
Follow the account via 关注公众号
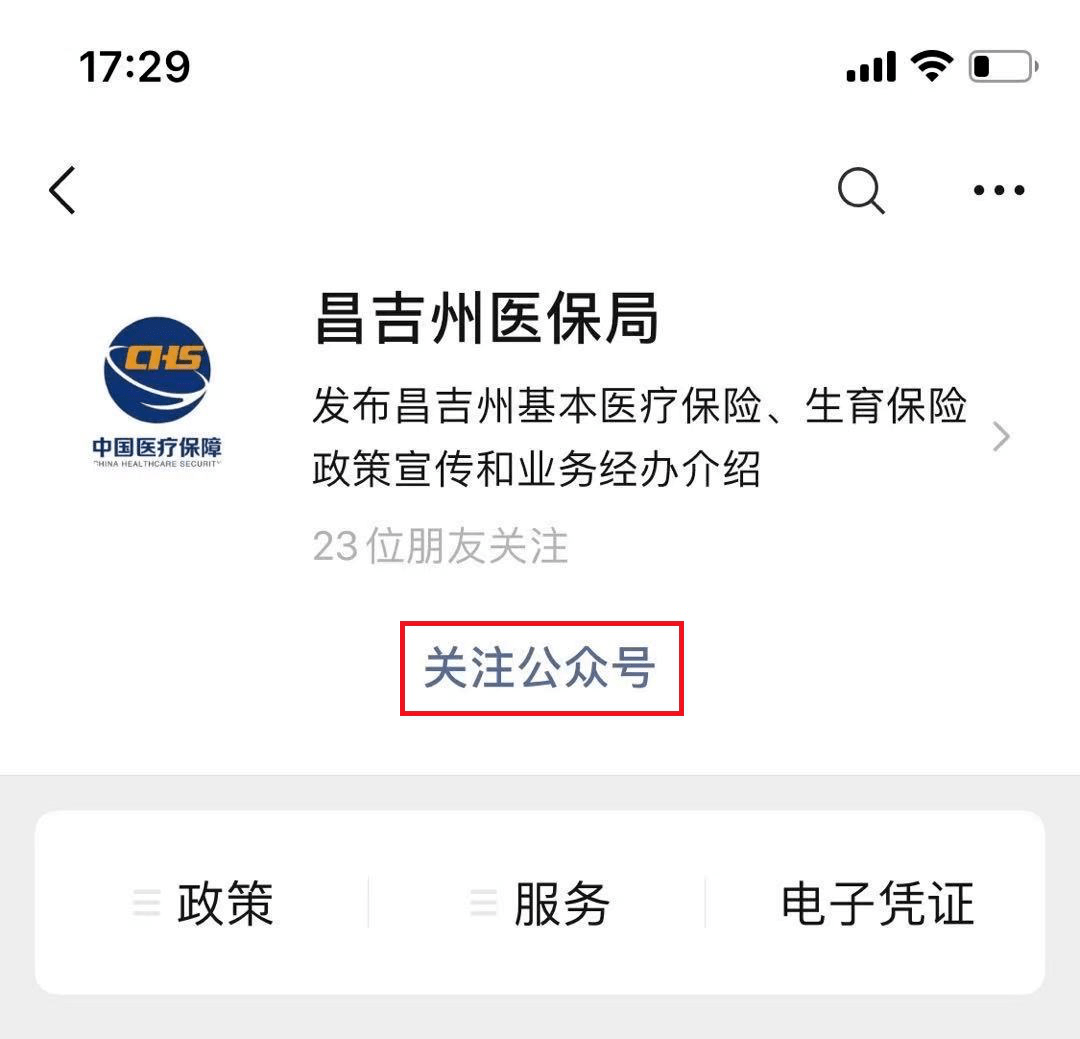540,668
